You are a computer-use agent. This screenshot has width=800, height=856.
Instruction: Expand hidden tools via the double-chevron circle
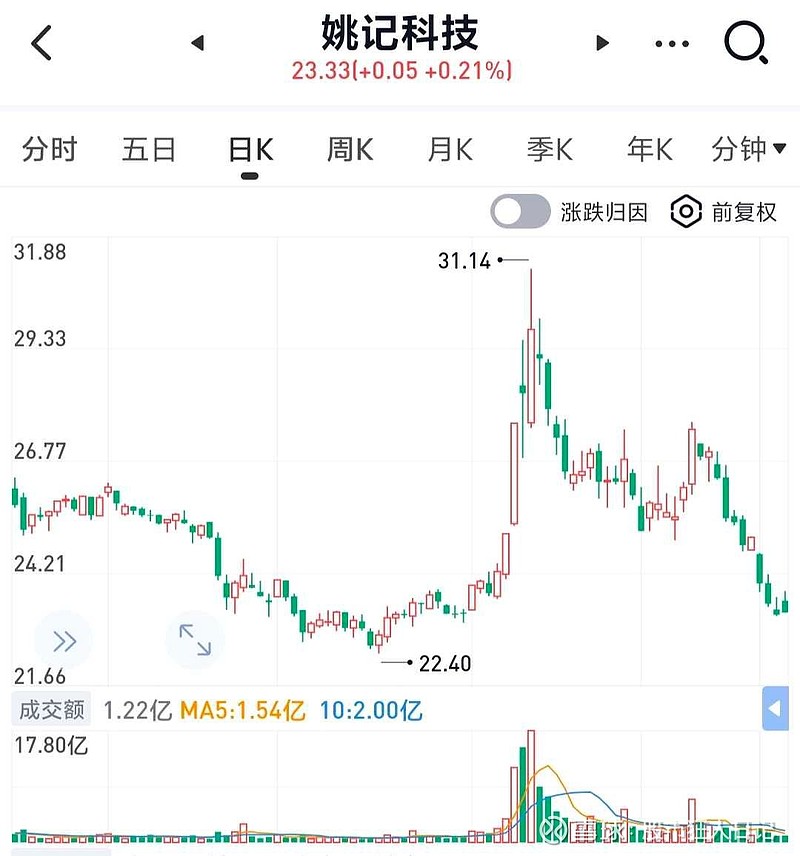click(64, 641)
